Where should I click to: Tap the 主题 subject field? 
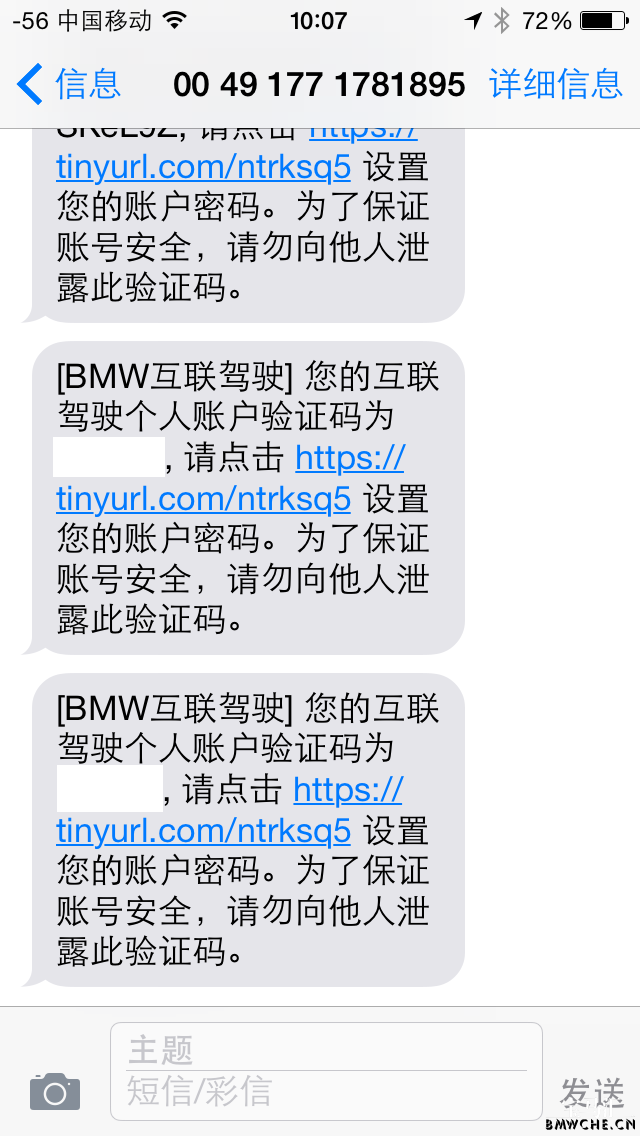point(326,1049)
